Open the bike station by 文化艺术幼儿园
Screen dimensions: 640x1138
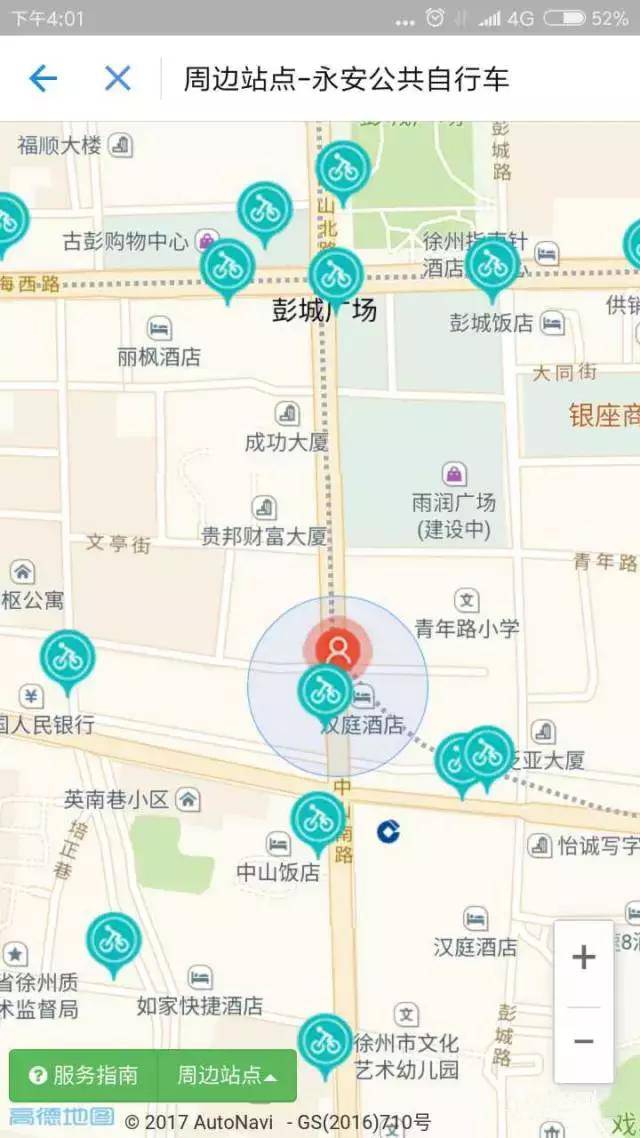325,1041
